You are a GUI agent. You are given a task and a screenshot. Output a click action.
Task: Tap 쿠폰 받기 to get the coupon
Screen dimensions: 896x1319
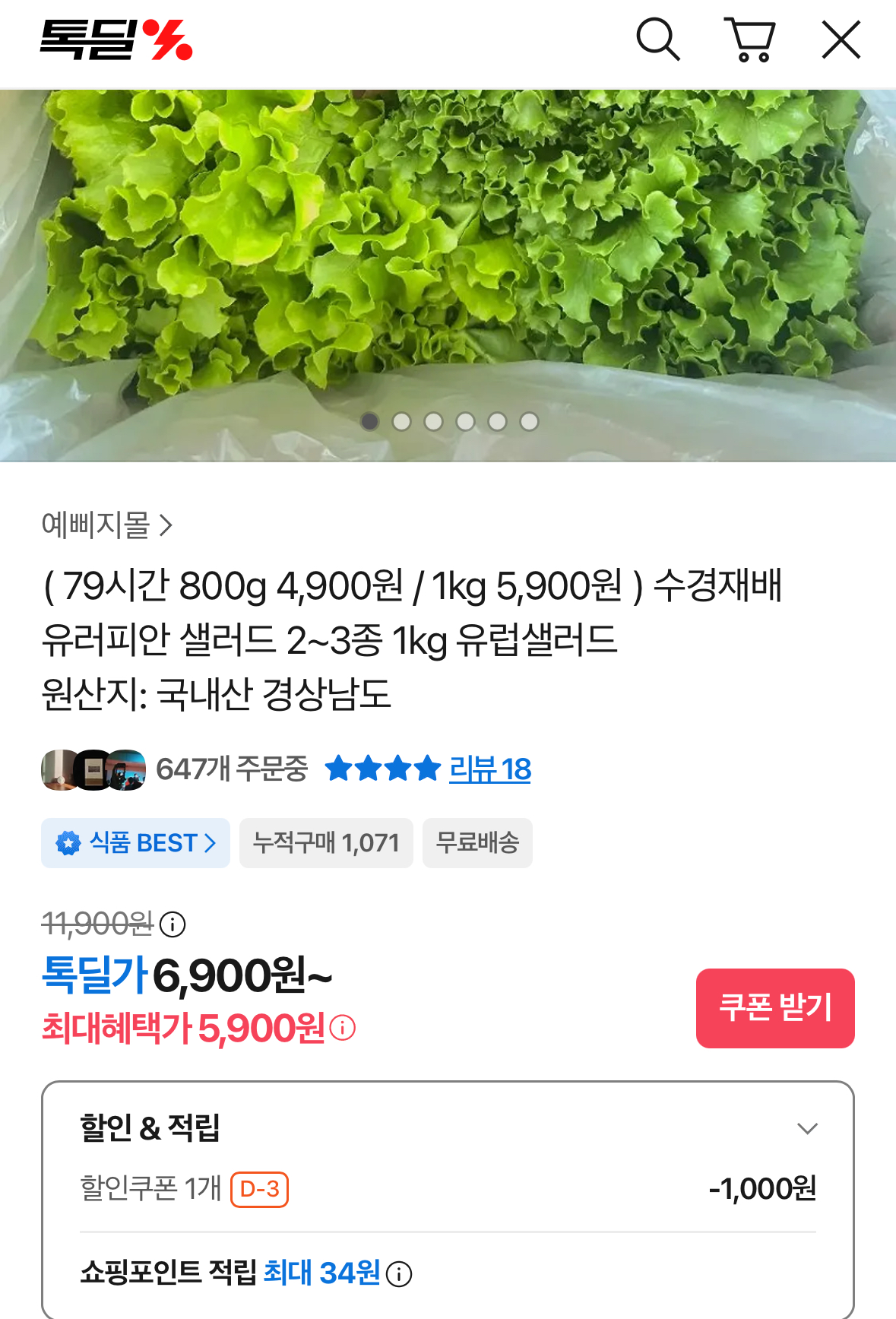[x=775, y=1008]
